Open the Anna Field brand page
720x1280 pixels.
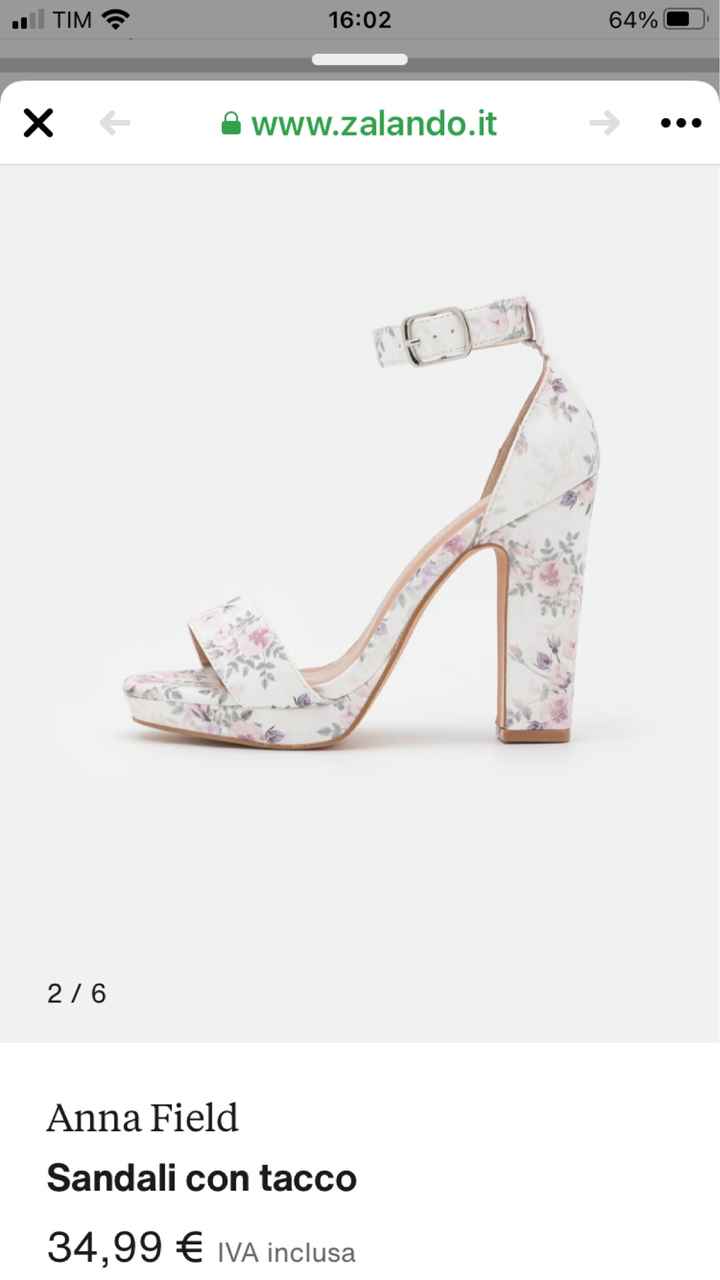click(x=142, y=1117)
